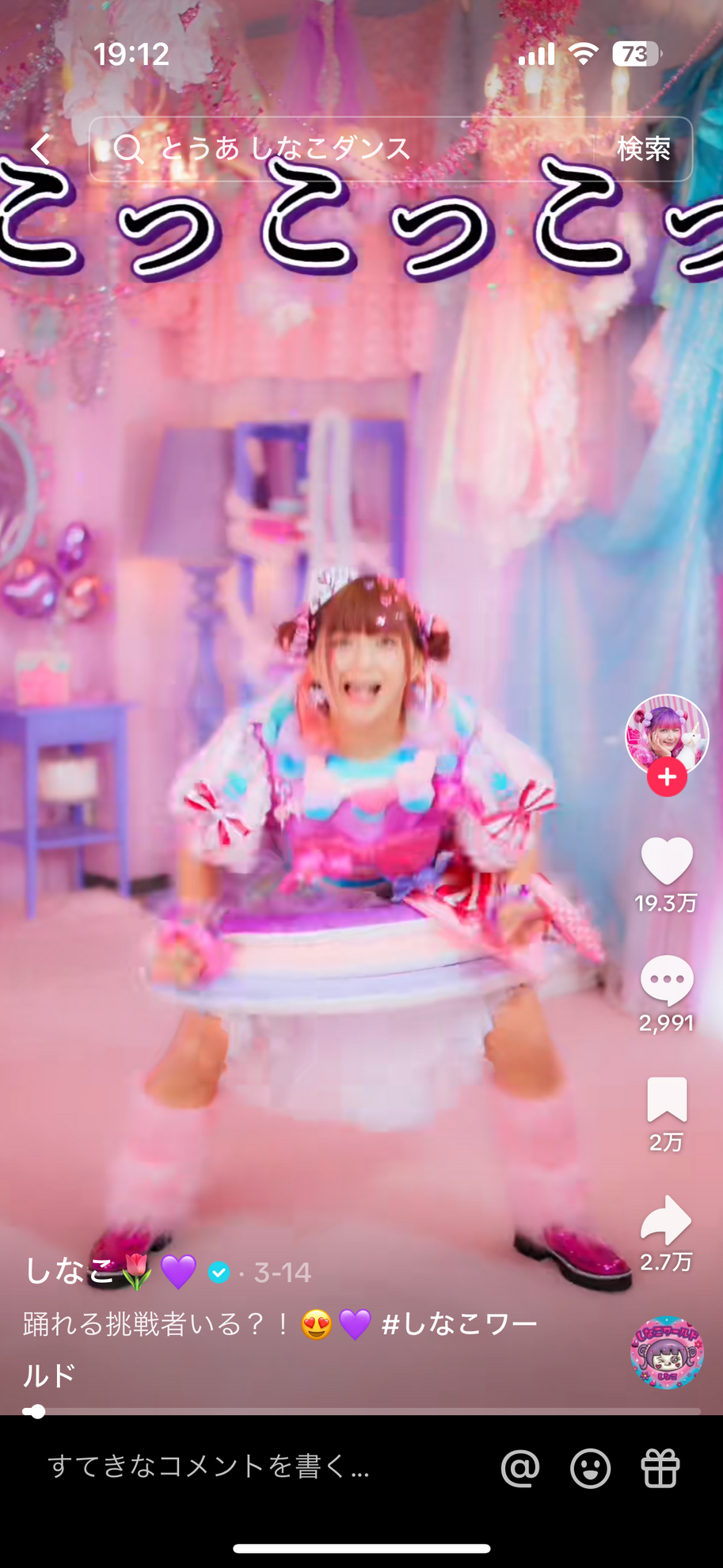Viewport: 723px width, 1568px height.
Task: Mention someone with the @ icon
Action: [x=520, y=1468]
